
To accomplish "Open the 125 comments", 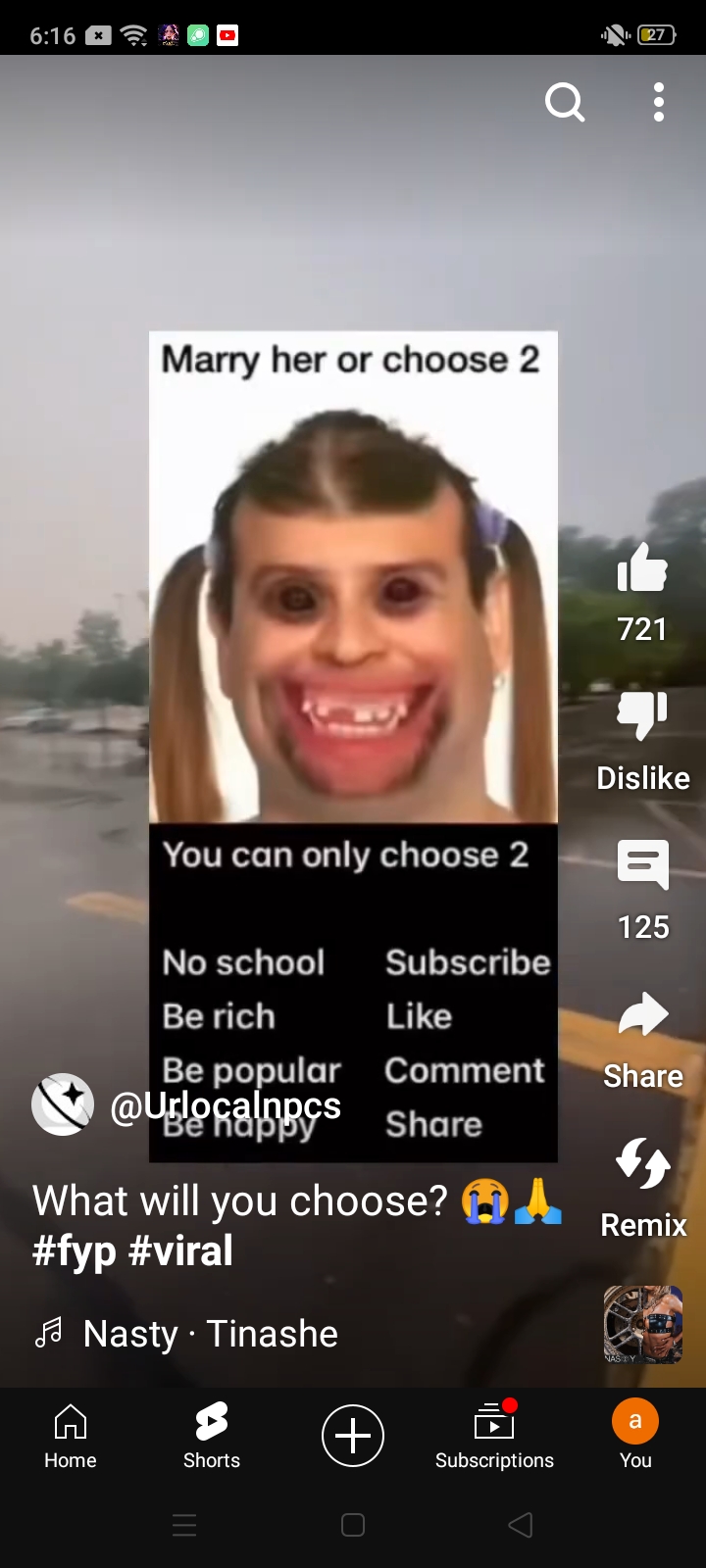I will pos(642,865).
